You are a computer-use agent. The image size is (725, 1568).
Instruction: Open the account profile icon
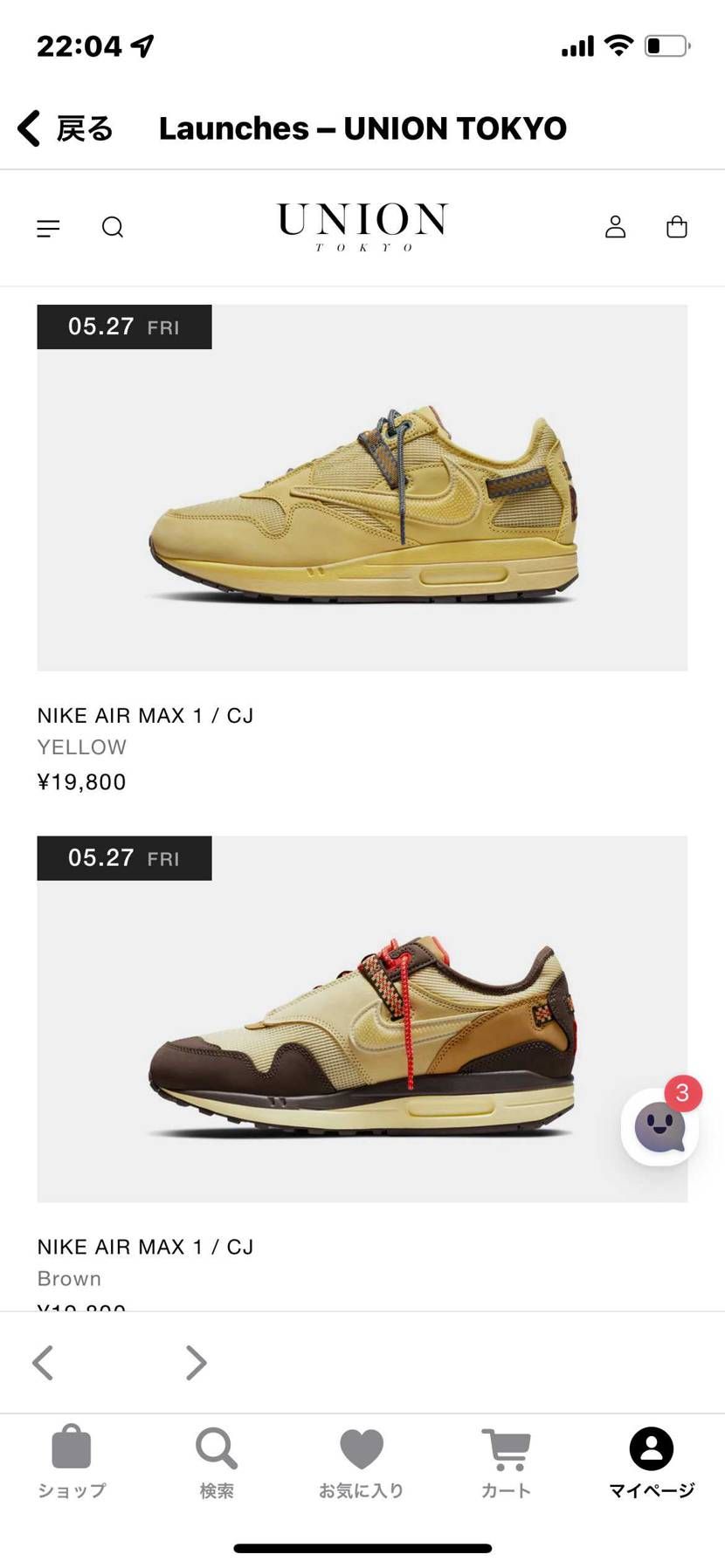pyautogui.click(x=616, y=228)
